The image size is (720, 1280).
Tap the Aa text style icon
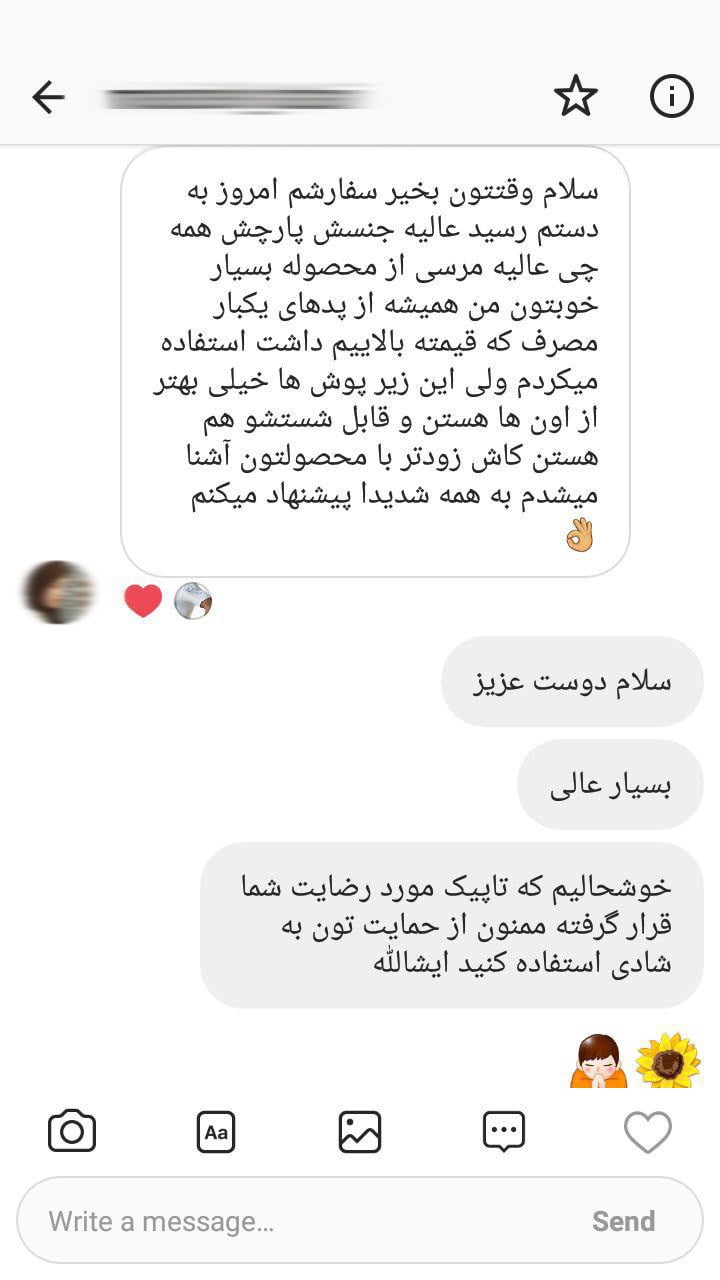click(x=216, y=1132)
